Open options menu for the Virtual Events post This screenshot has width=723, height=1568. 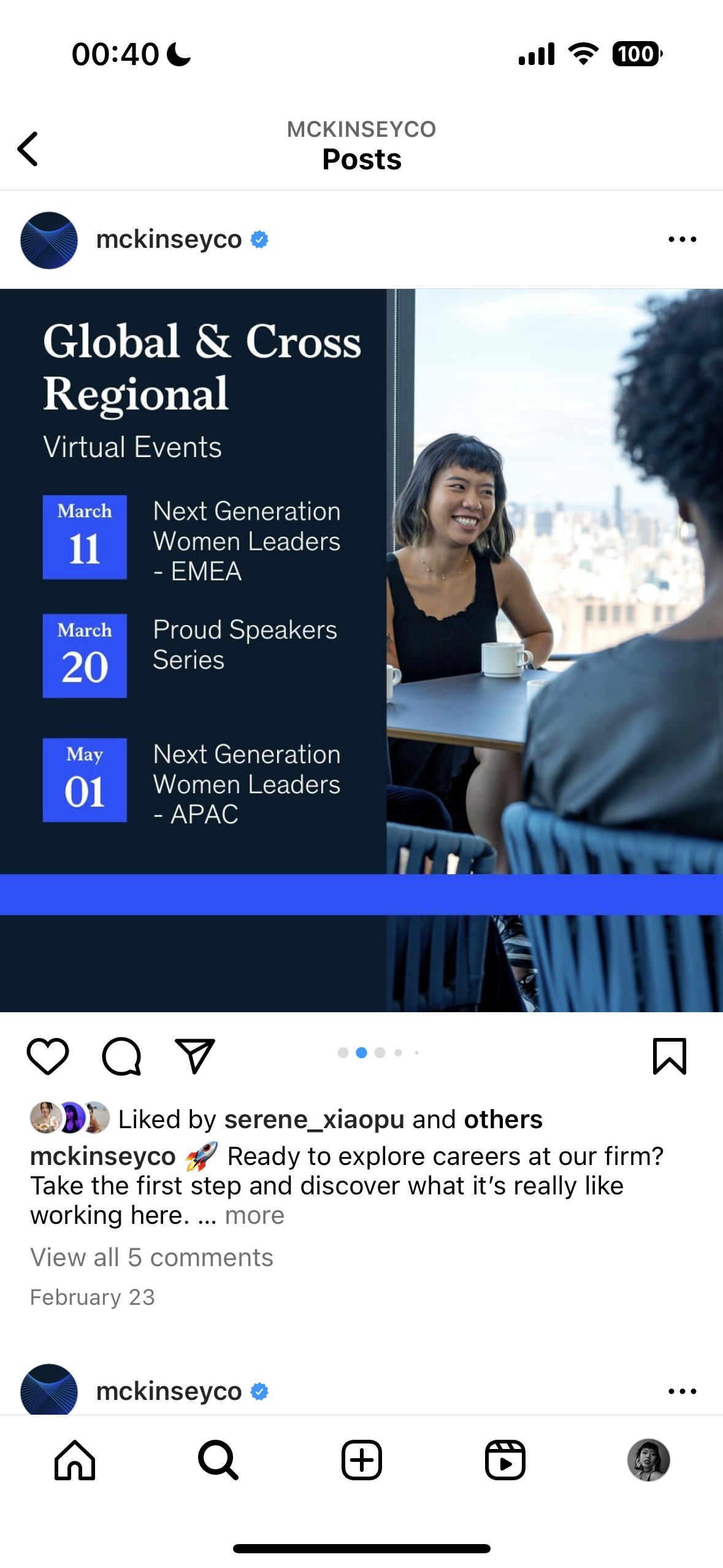[682, 239]
